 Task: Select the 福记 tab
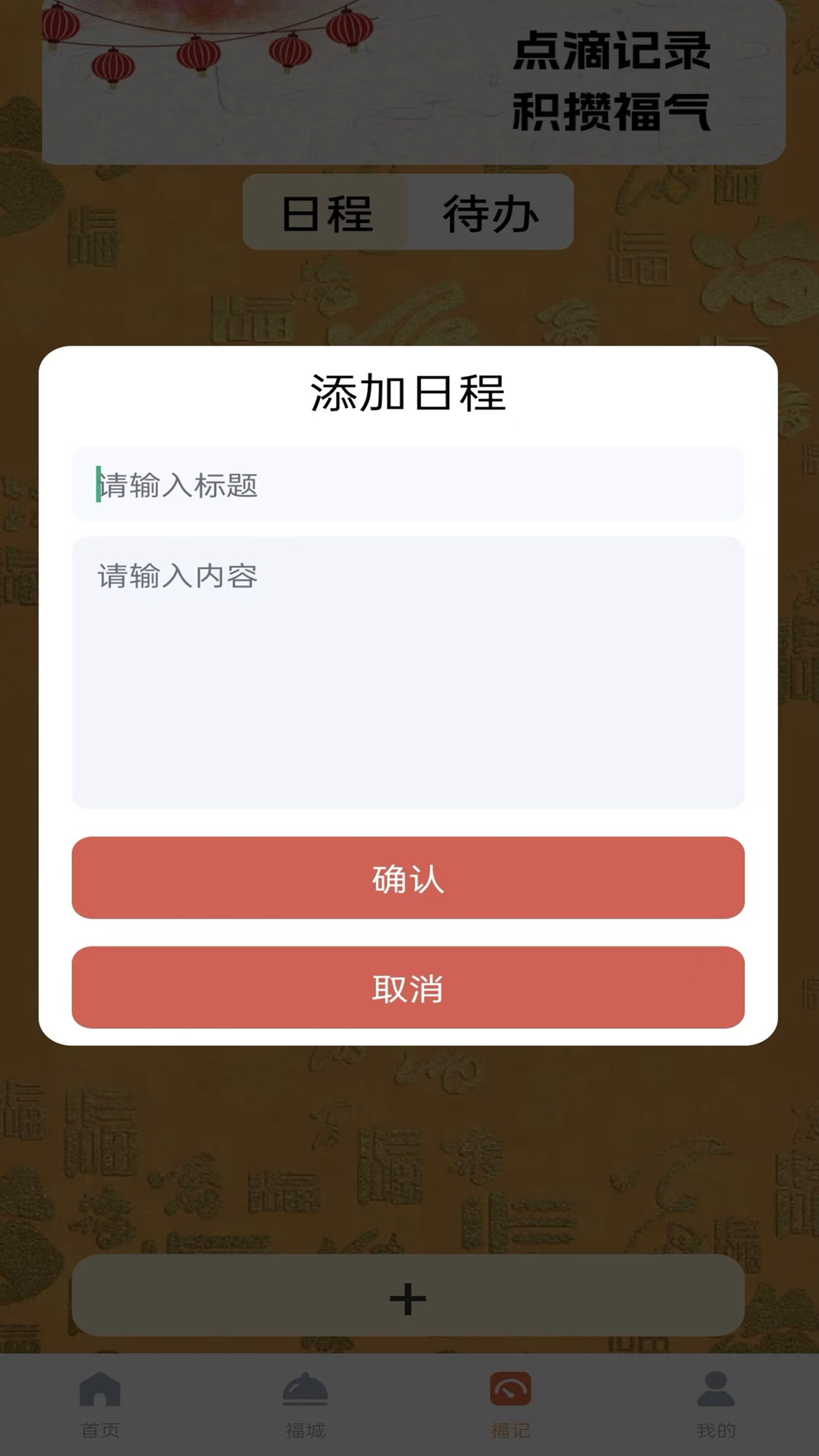click(x=510, y=1404)
